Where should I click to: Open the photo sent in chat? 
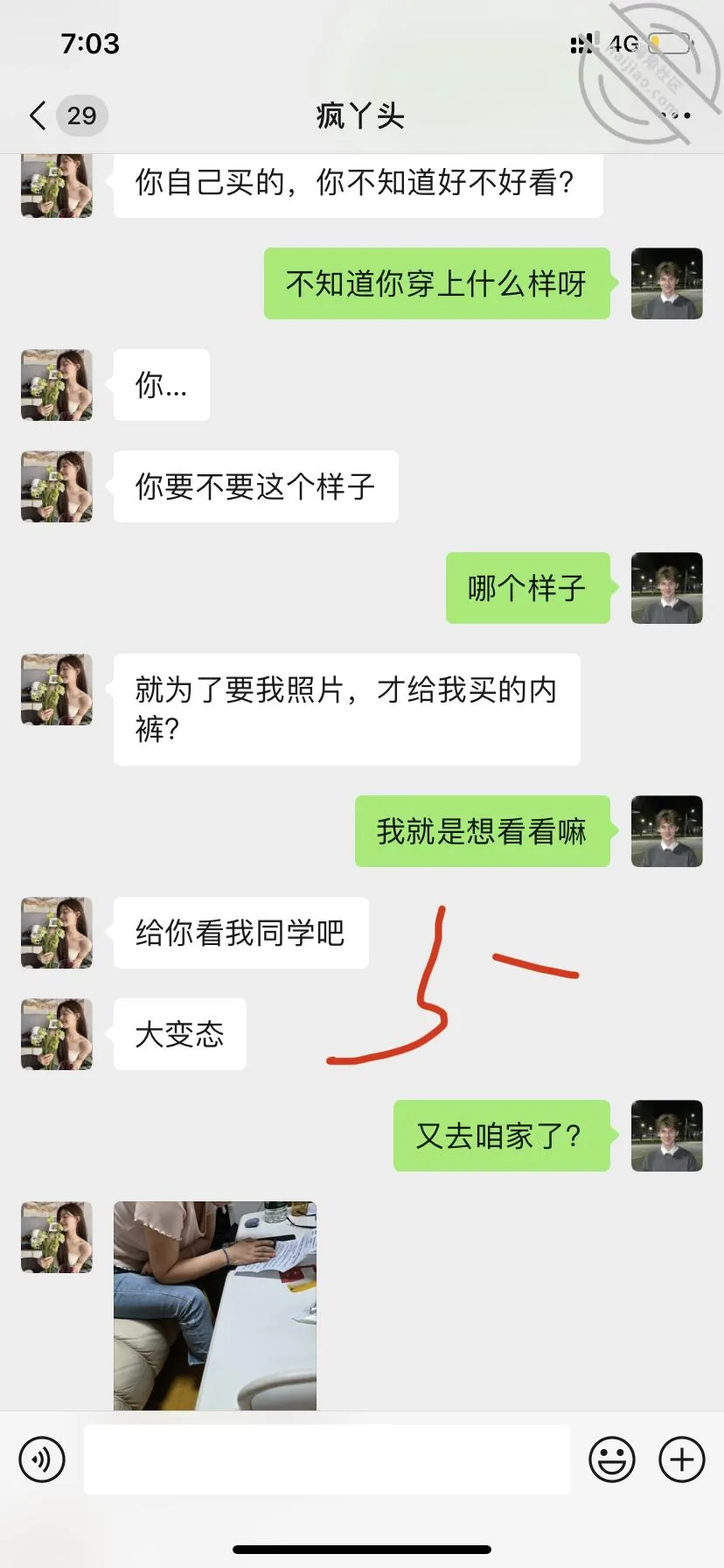tap(215, 1305)
